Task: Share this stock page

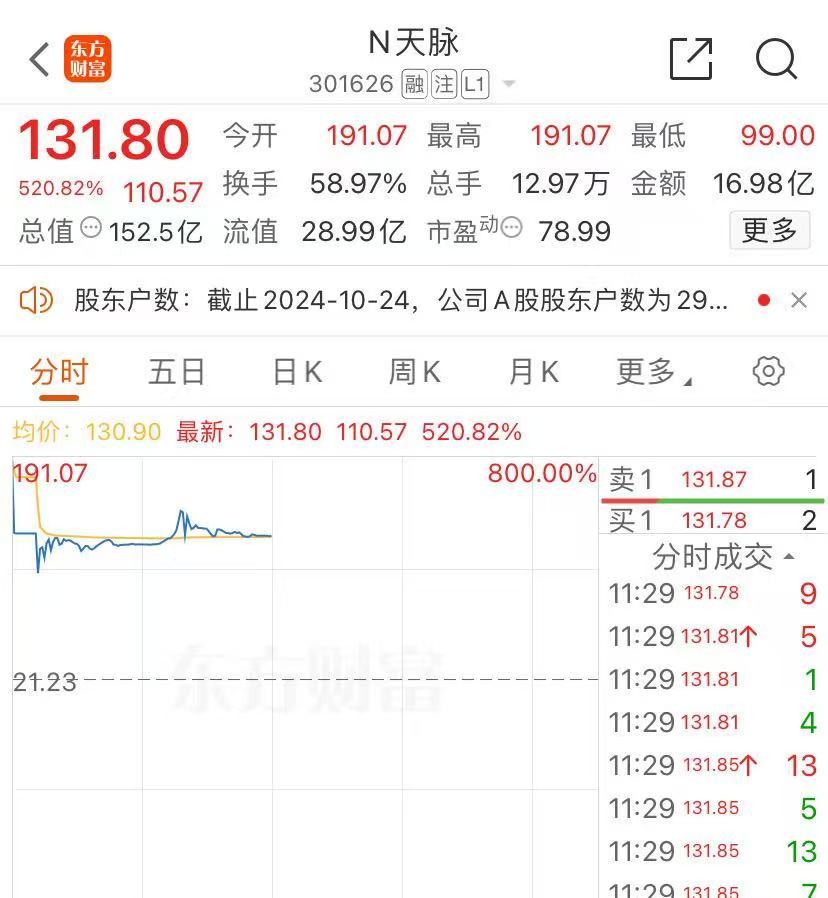Action: pos(691,59)
